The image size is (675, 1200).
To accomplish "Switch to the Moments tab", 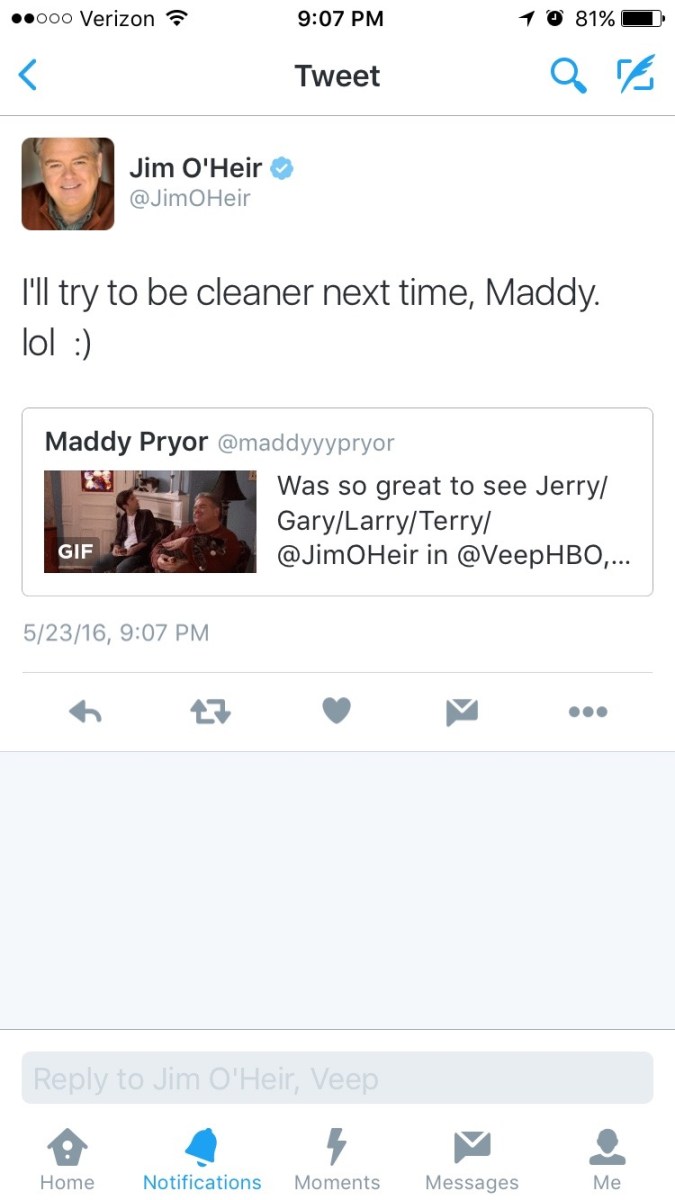I will 337,1160.
